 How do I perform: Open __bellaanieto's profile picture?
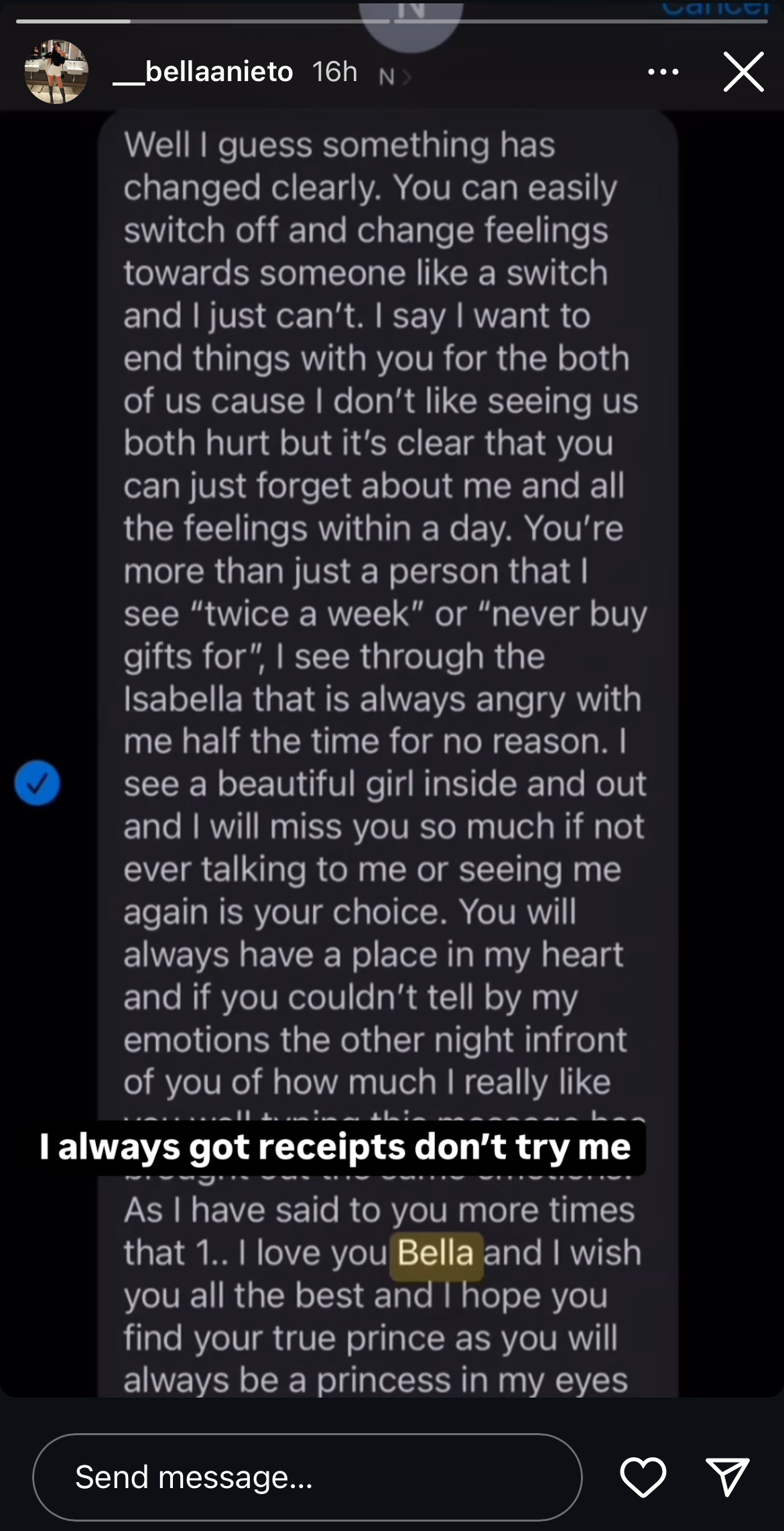click(56, 72)
